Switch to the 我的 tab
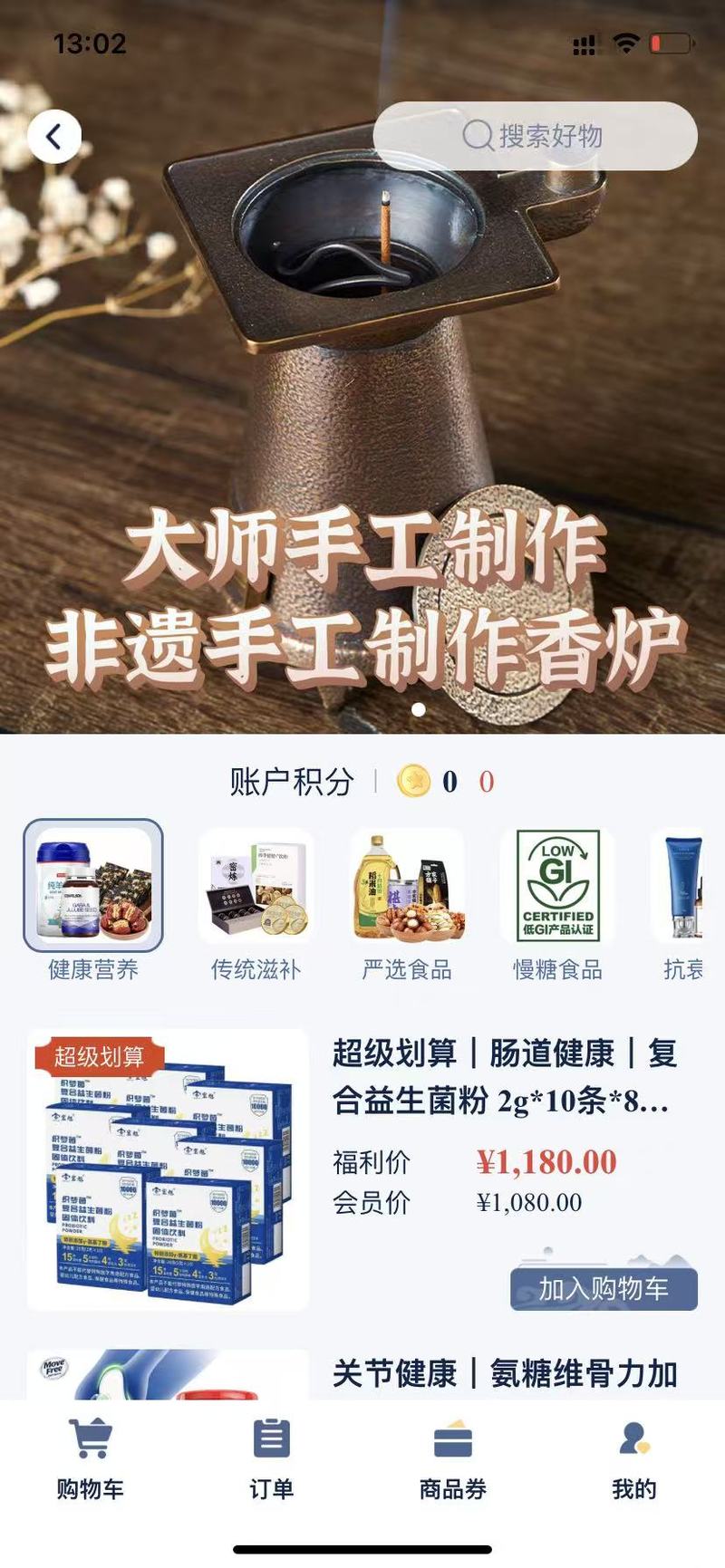725x1568 pixels. (634, 1458)
